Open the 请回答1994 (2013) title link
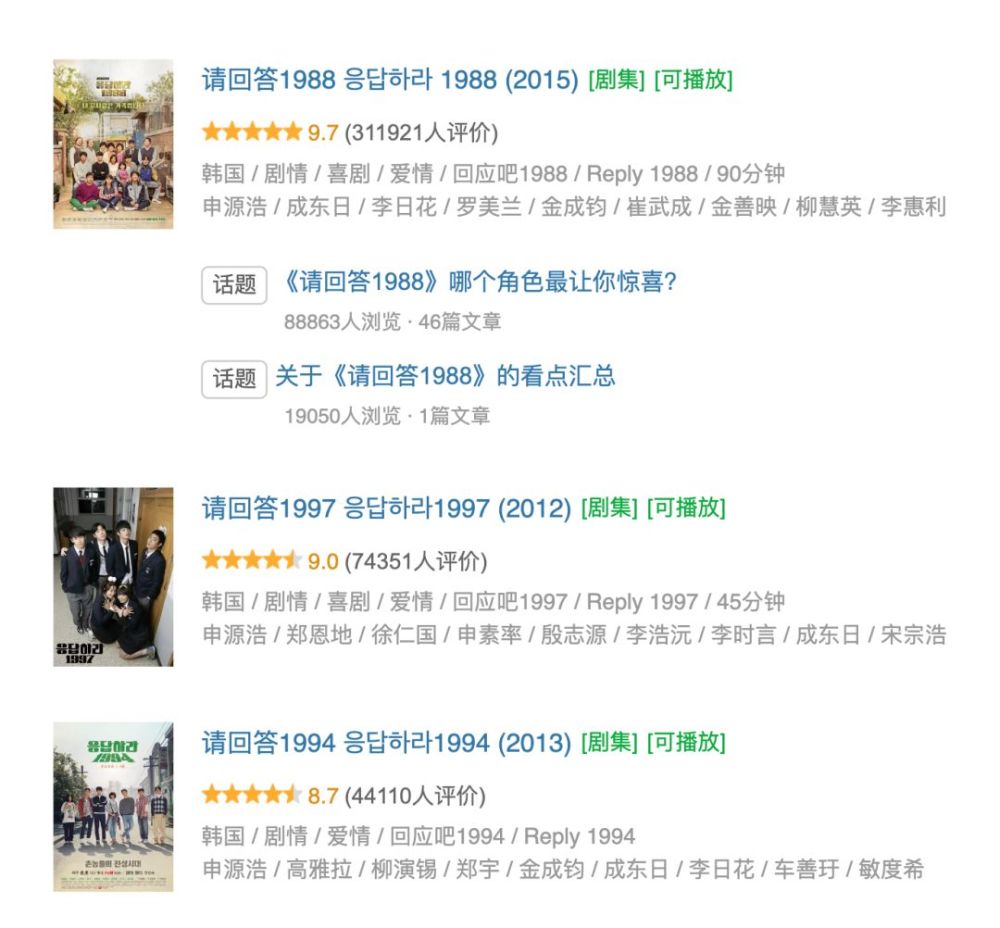1000x928 pixels. point(386,743)
